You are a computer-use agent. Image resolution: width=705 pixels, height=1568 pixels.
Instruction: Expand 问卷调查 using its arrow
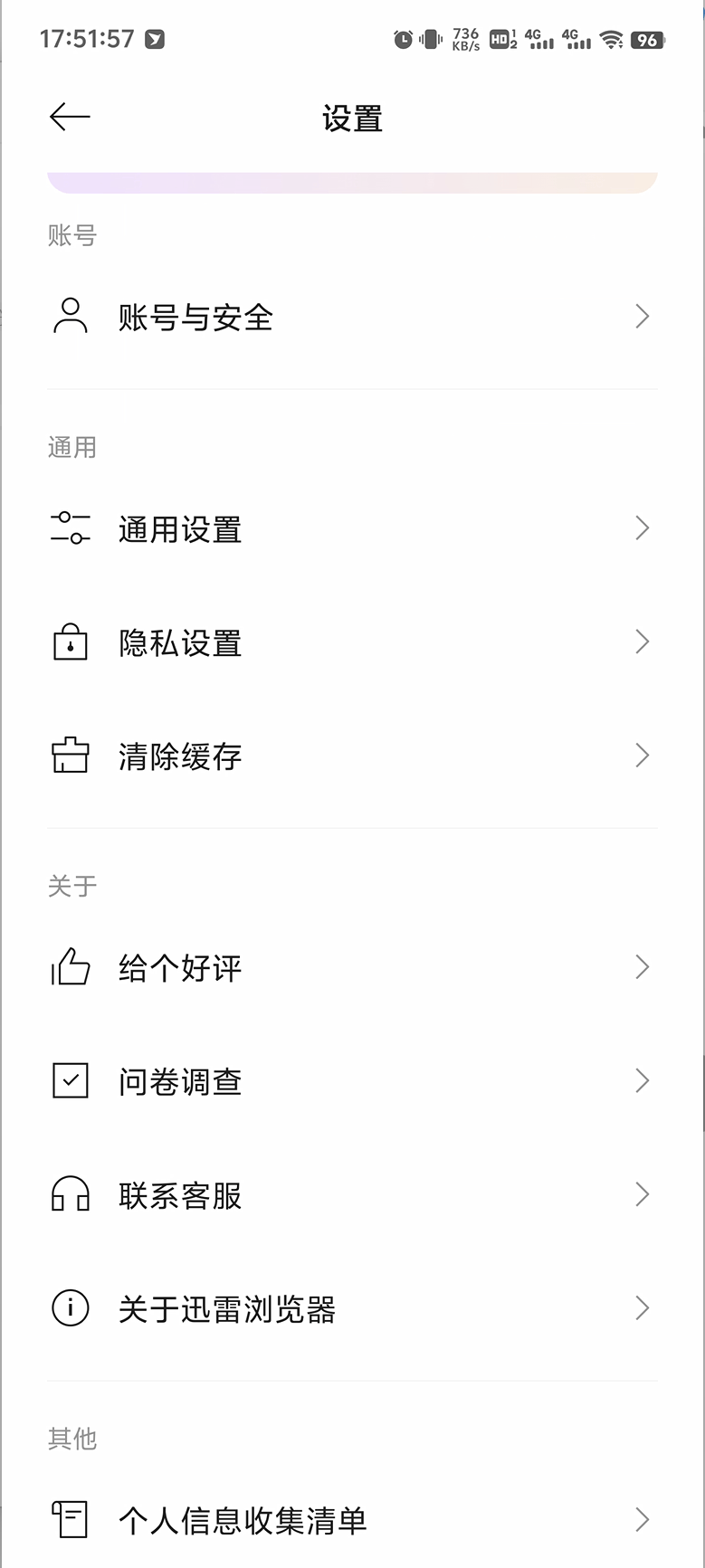tap(643, 1080)
